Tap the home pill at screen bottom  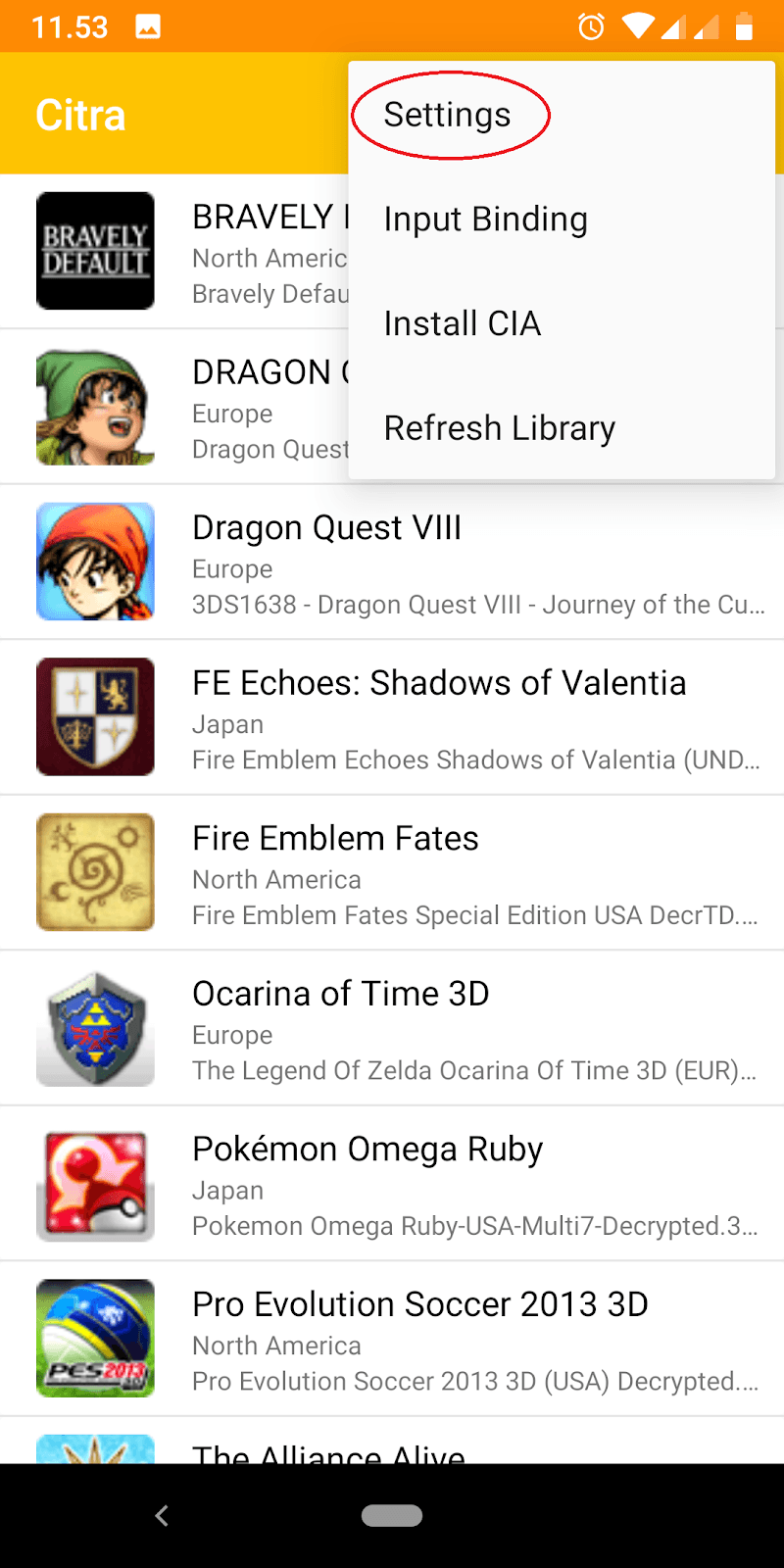pyautogui.click(x=392, y=1515)
